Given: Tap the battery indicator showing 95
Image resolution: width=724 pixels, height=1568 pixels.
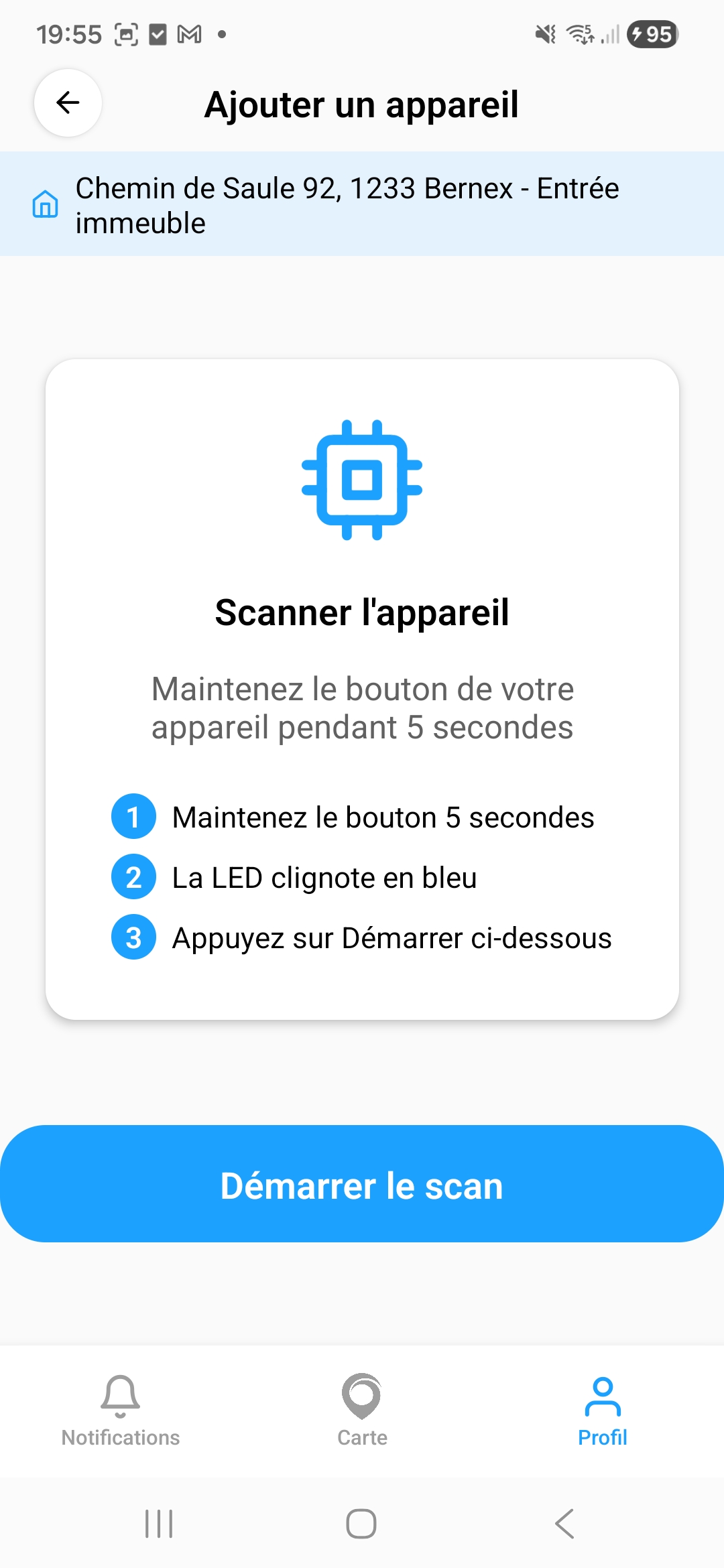Looking at the screenshot, I should 651,35.
